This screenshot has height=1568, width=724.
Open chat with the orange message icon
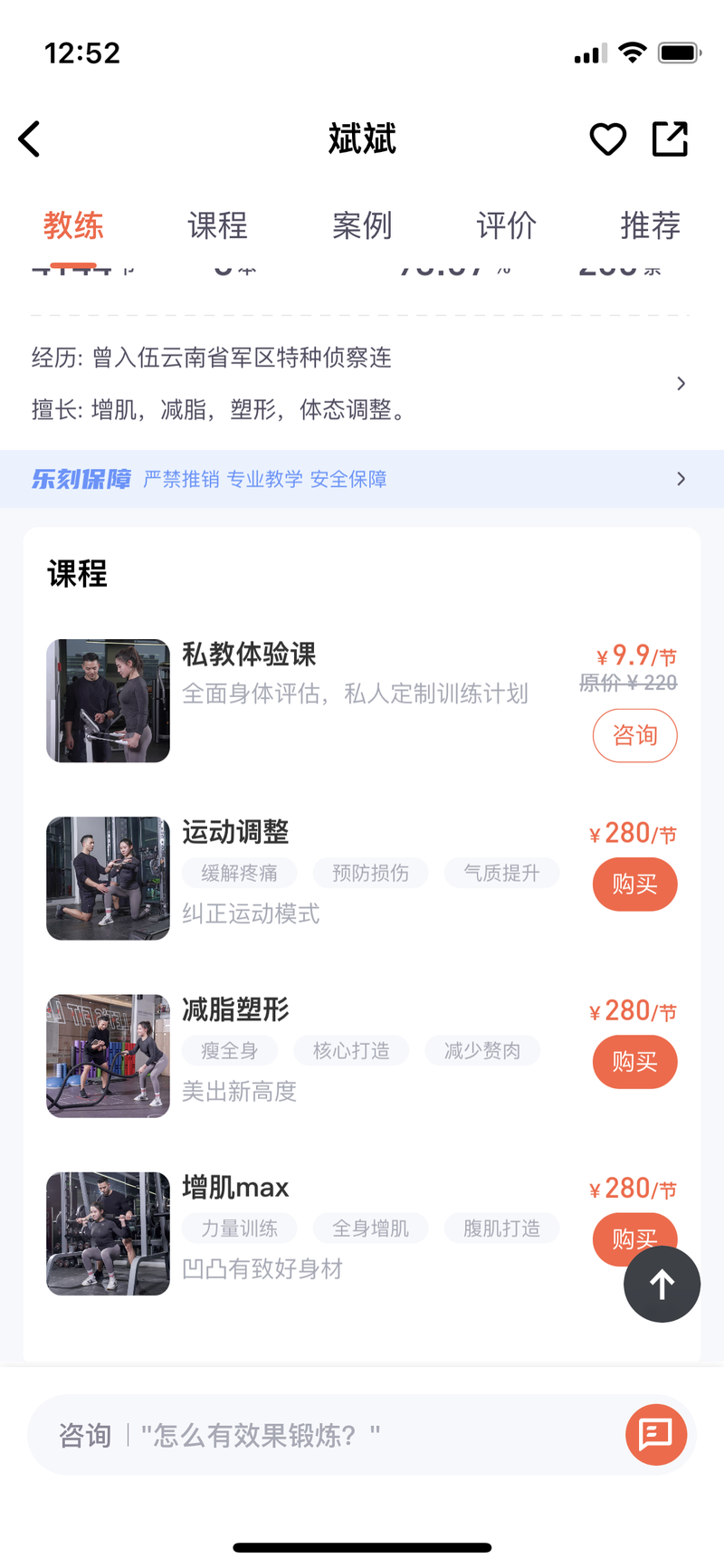656,1435
